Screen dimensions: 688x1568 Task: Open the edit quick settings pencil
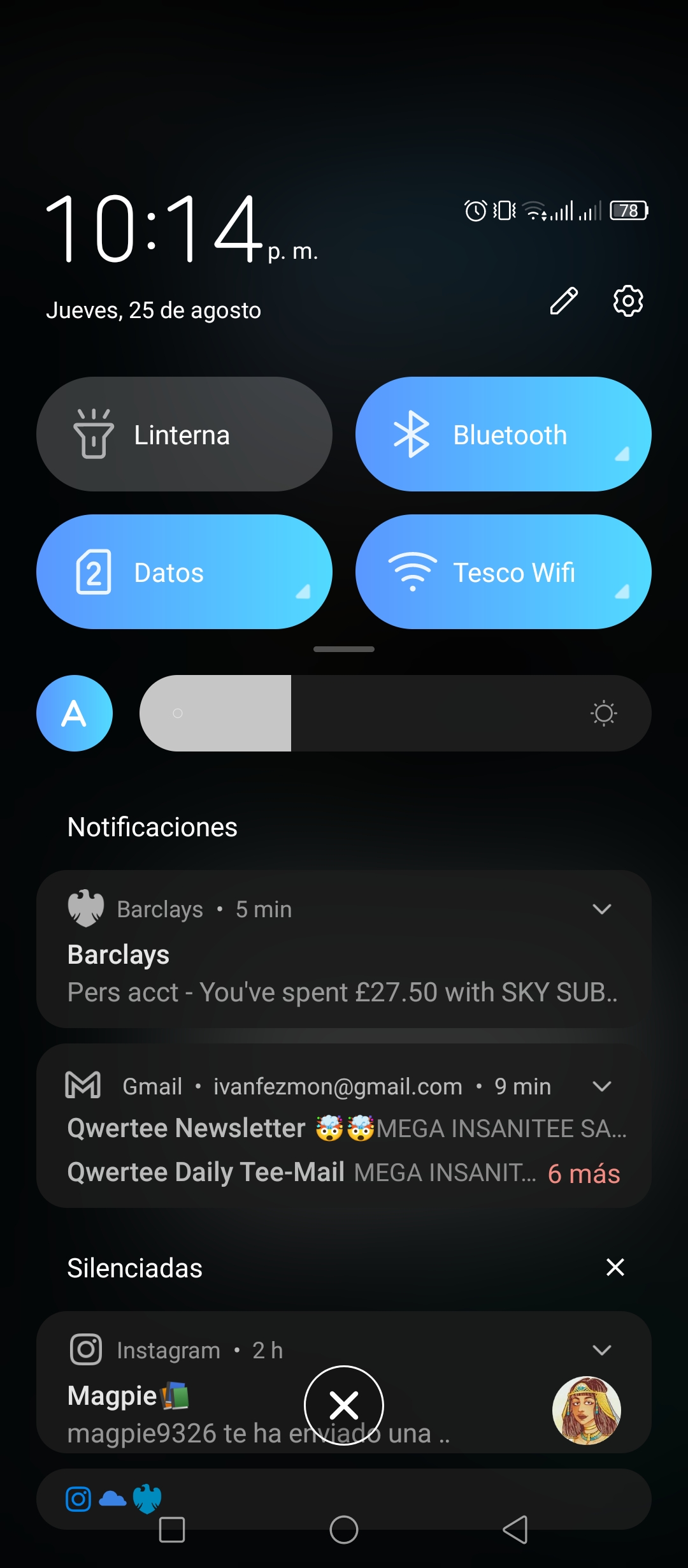(564, 301)
